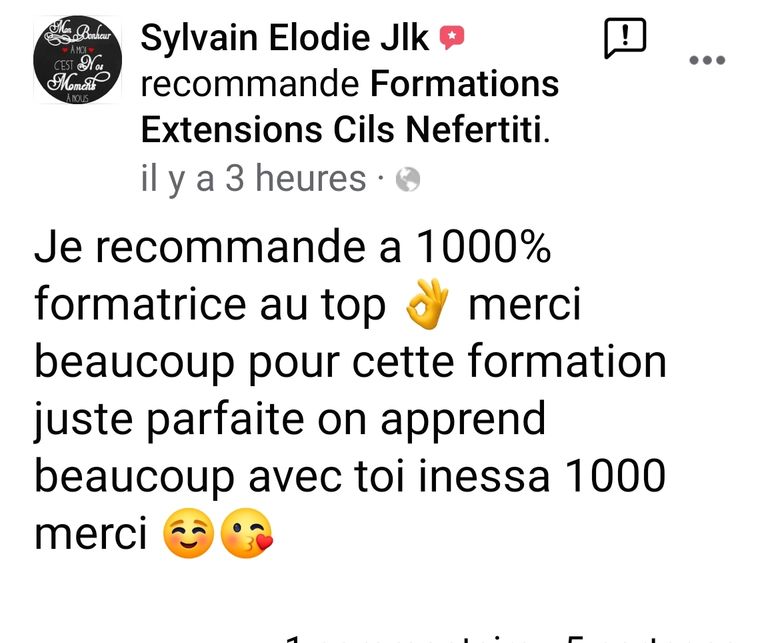Open Sylvain Elodie Jlk's profile picture
Viewport: 768px width, 643px height.
(x=78, y=62)
